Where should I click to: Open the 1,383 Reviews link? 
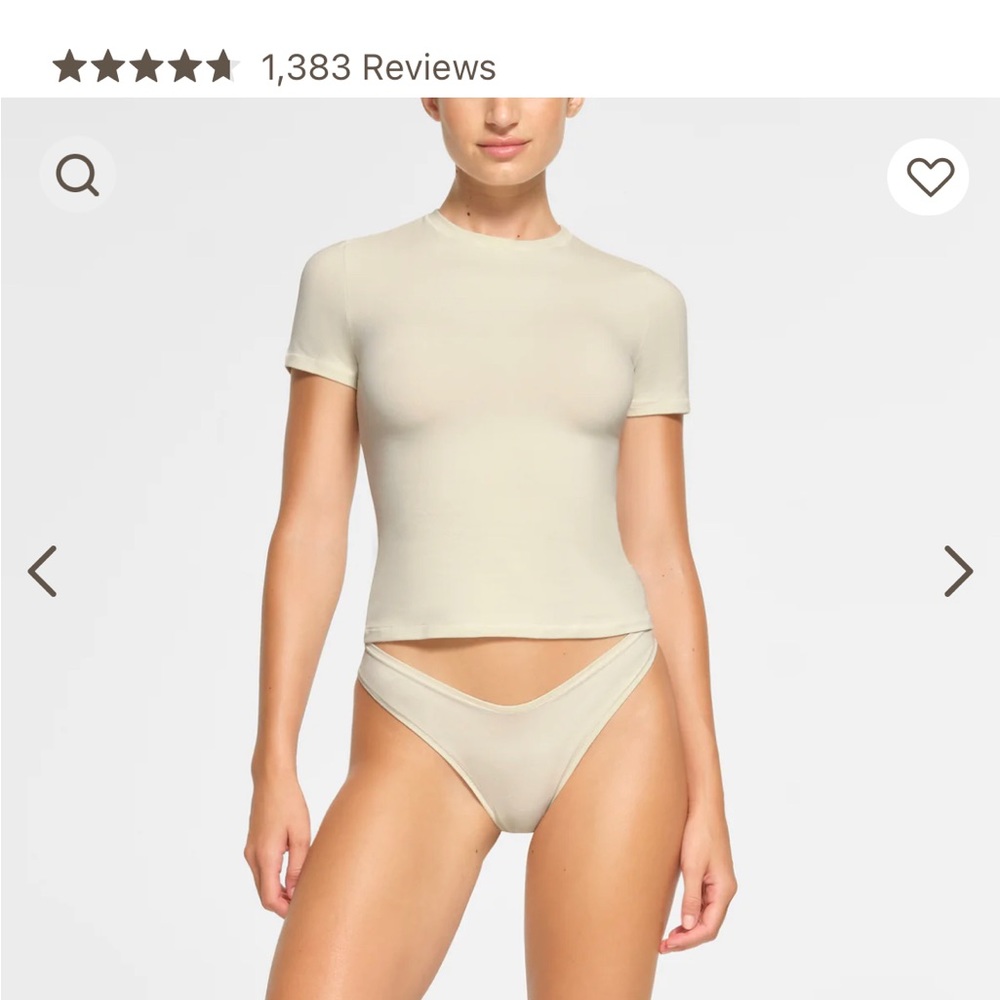click(378, 67)
